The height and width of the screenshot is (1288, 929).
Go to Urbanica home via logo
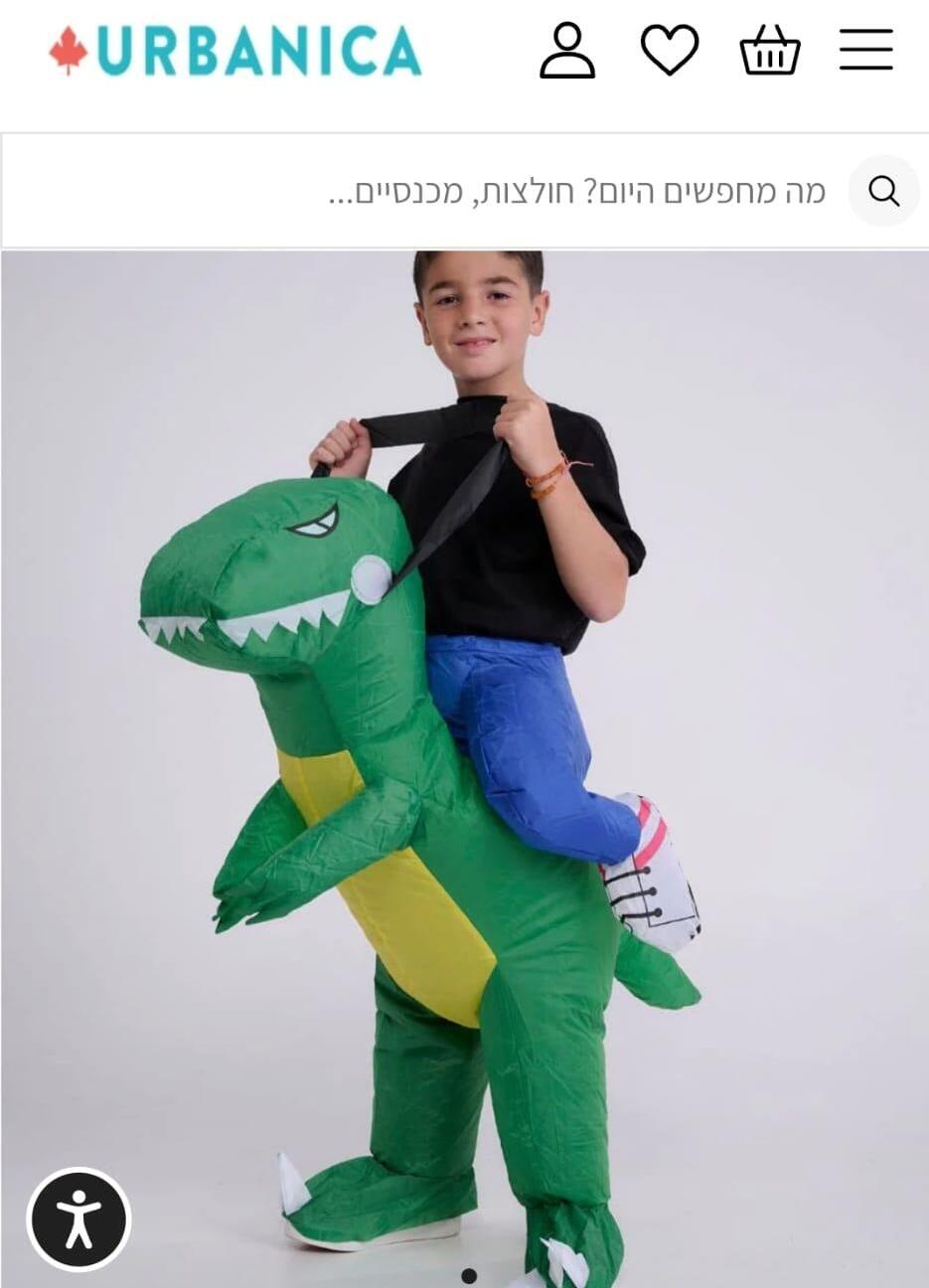[235, 52]
